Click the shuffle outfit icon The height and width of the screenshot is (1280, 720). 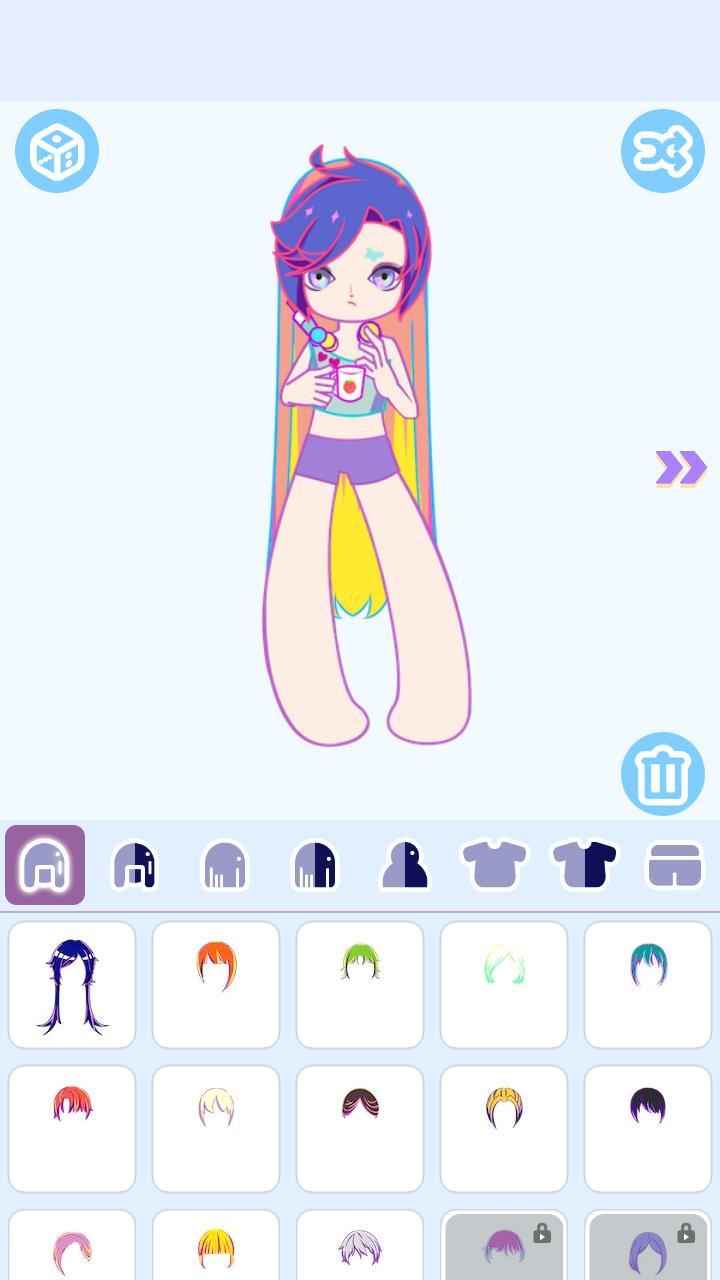[x=661, y=150]
